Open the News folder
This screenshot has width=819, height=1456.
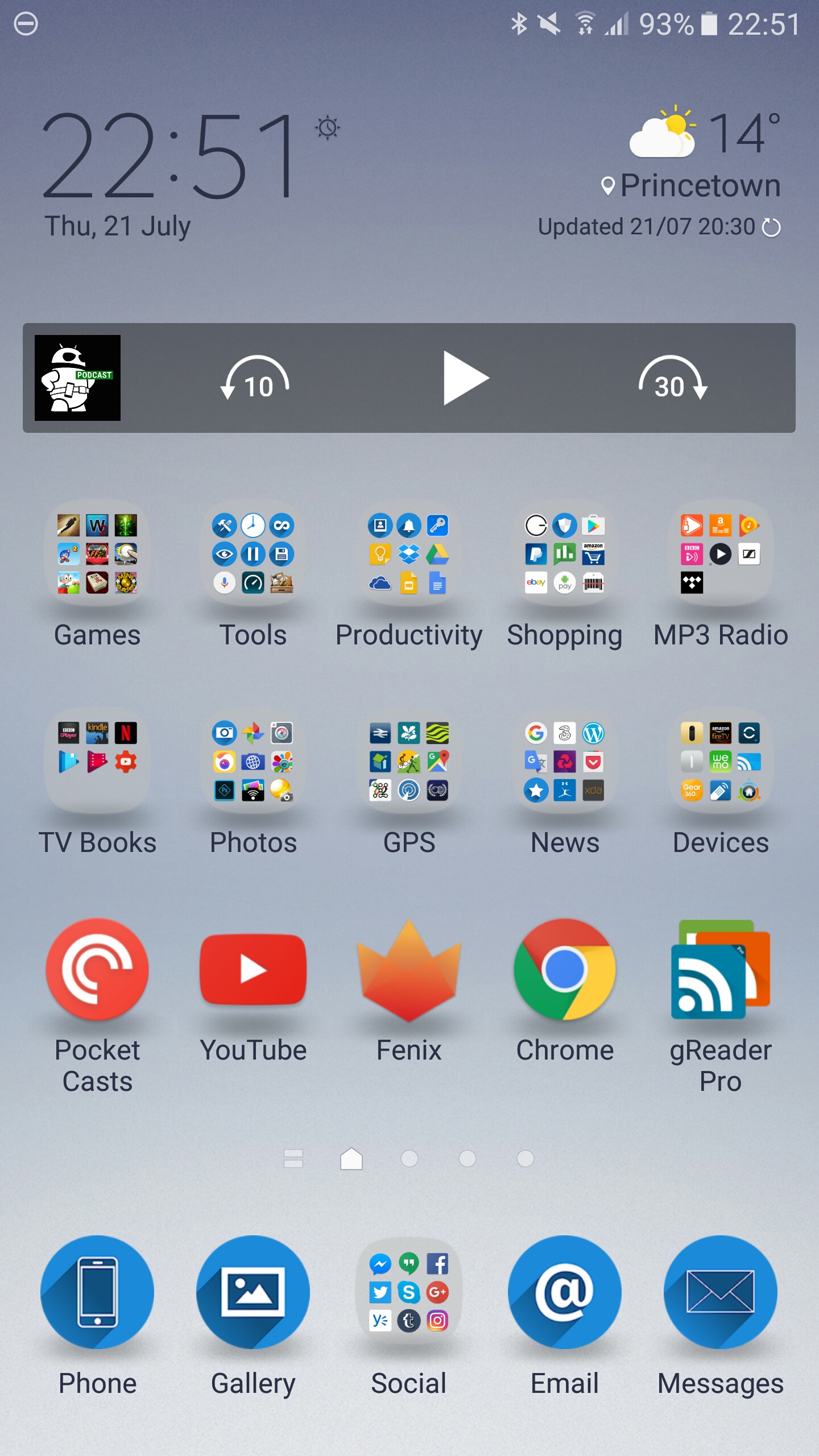coord(565,762)
